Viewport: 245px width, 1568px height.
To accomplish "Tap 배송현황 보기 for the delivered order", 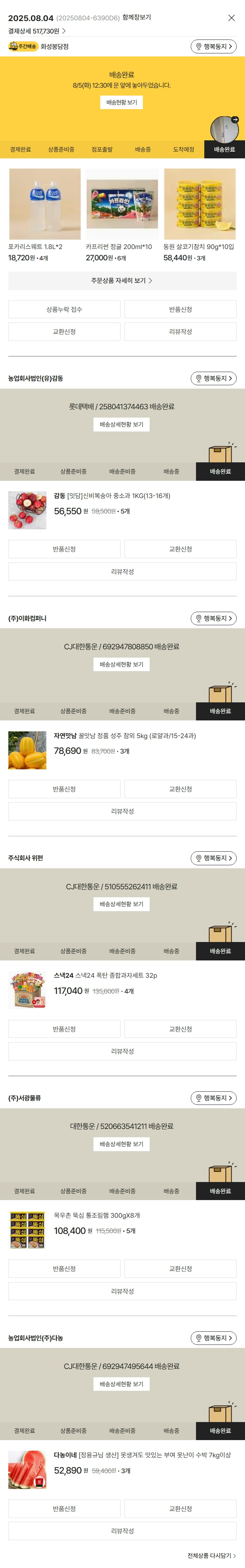I will click(121, 103).
